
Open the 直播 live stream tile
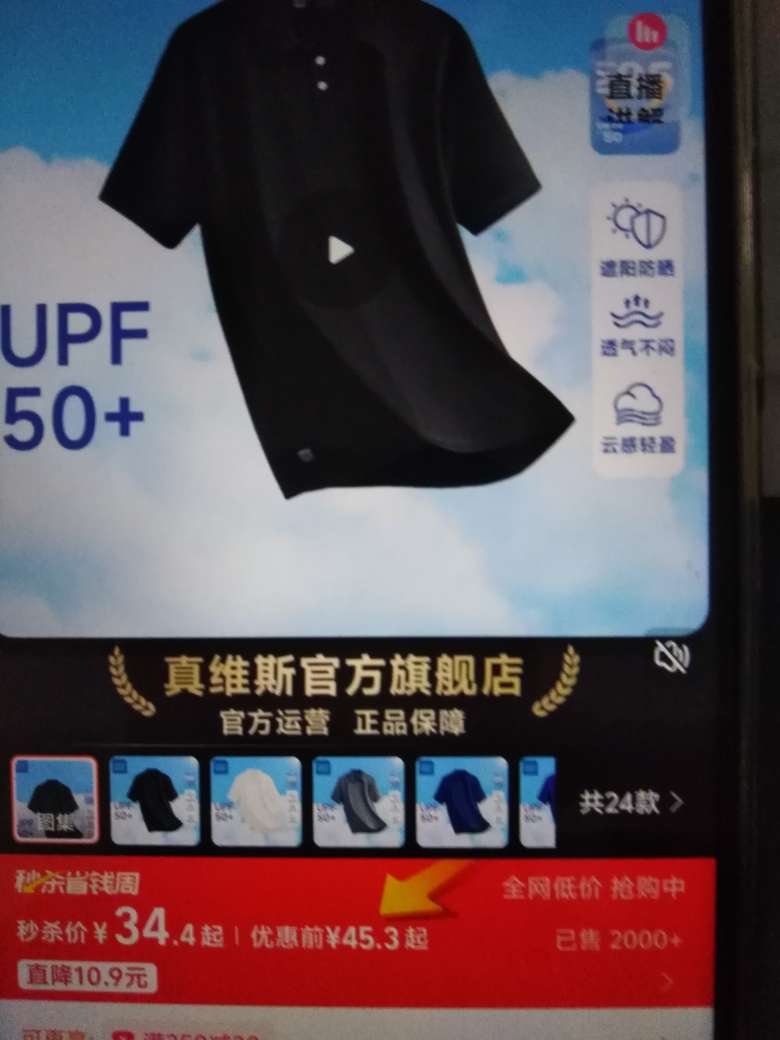pyautogui.click(x=638, y=85)
